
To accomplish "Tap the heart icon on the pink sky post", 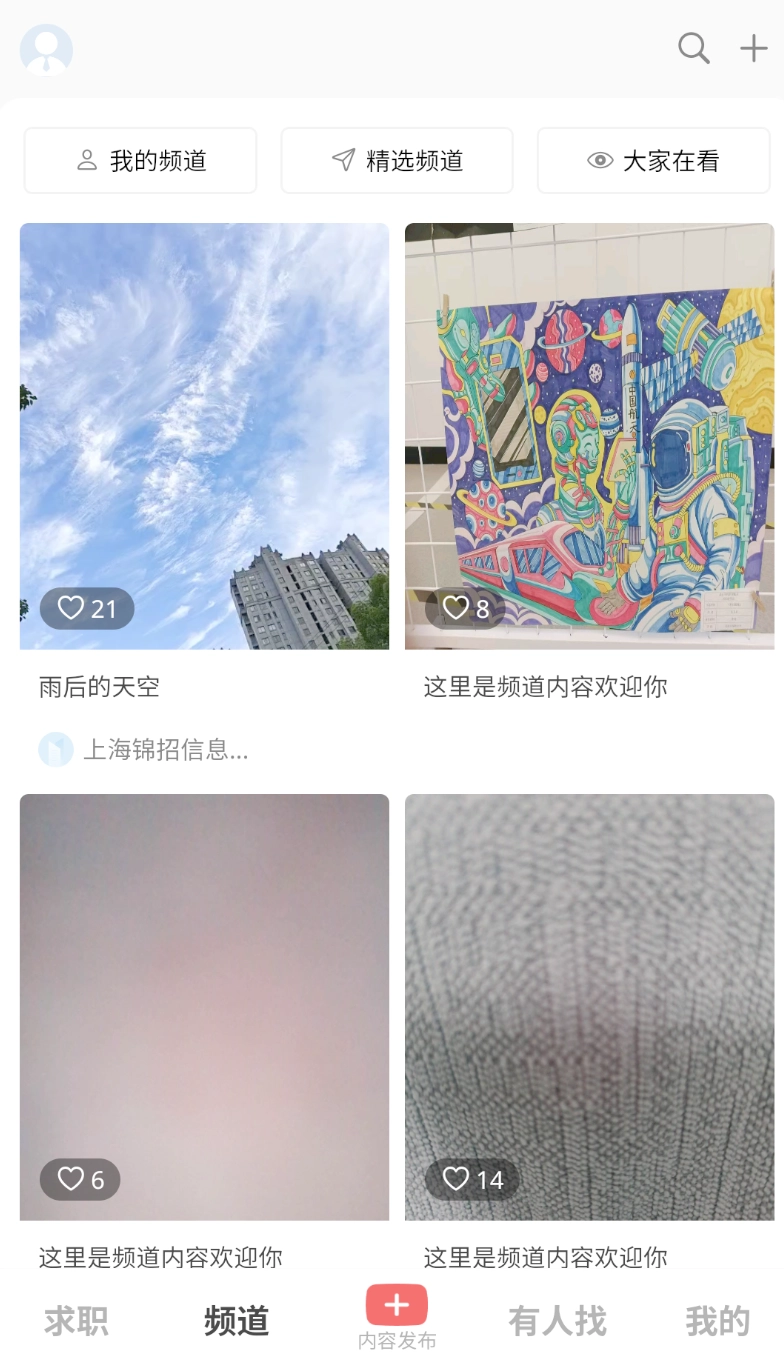I will (72, 1179).
